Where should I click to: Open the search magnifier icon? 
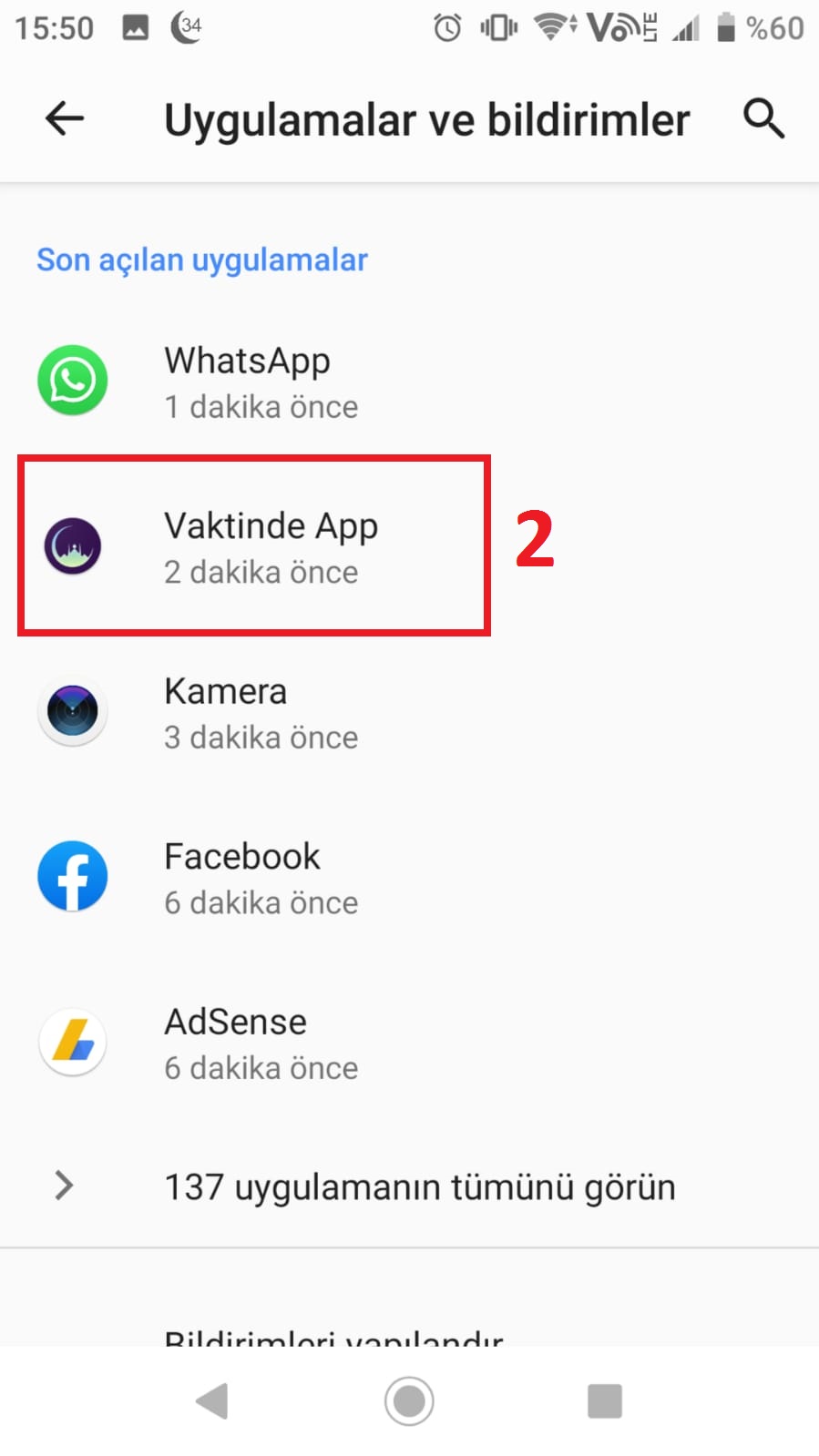point(763,118)
